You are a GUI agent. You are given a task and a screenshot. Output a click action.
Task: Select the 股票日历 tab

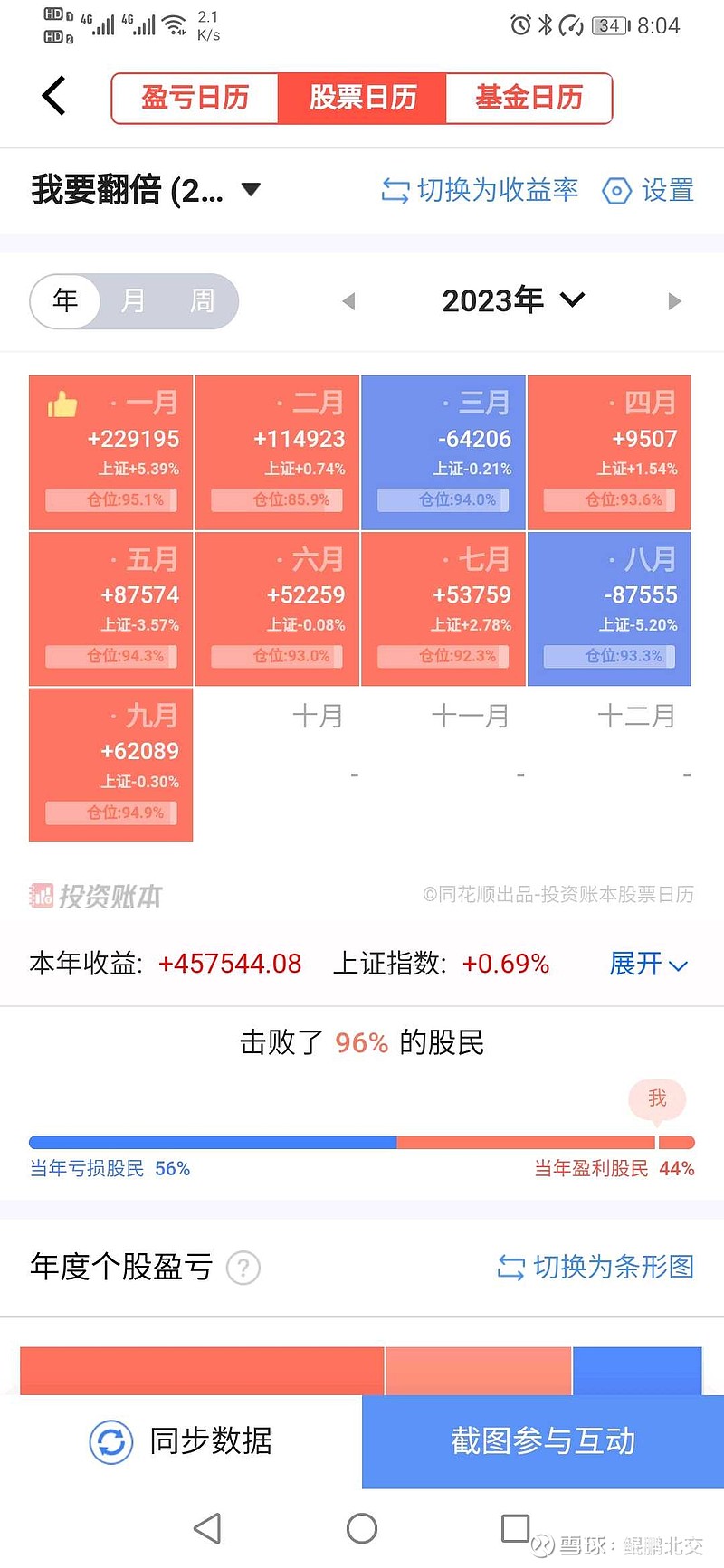362,98
